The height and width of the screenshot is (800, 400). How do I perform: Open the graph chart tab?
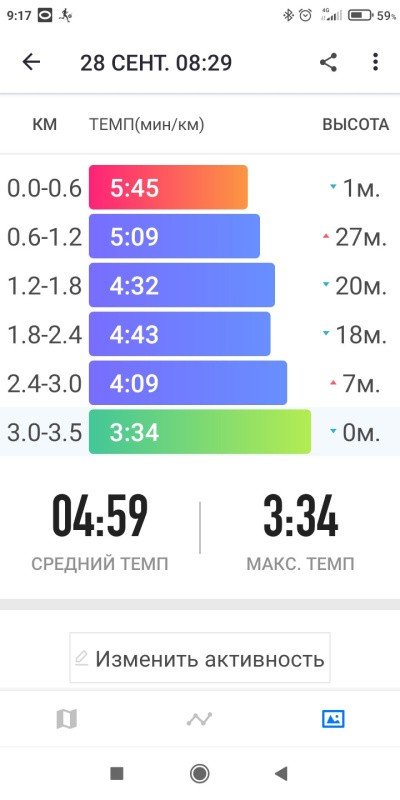[199, 719]
